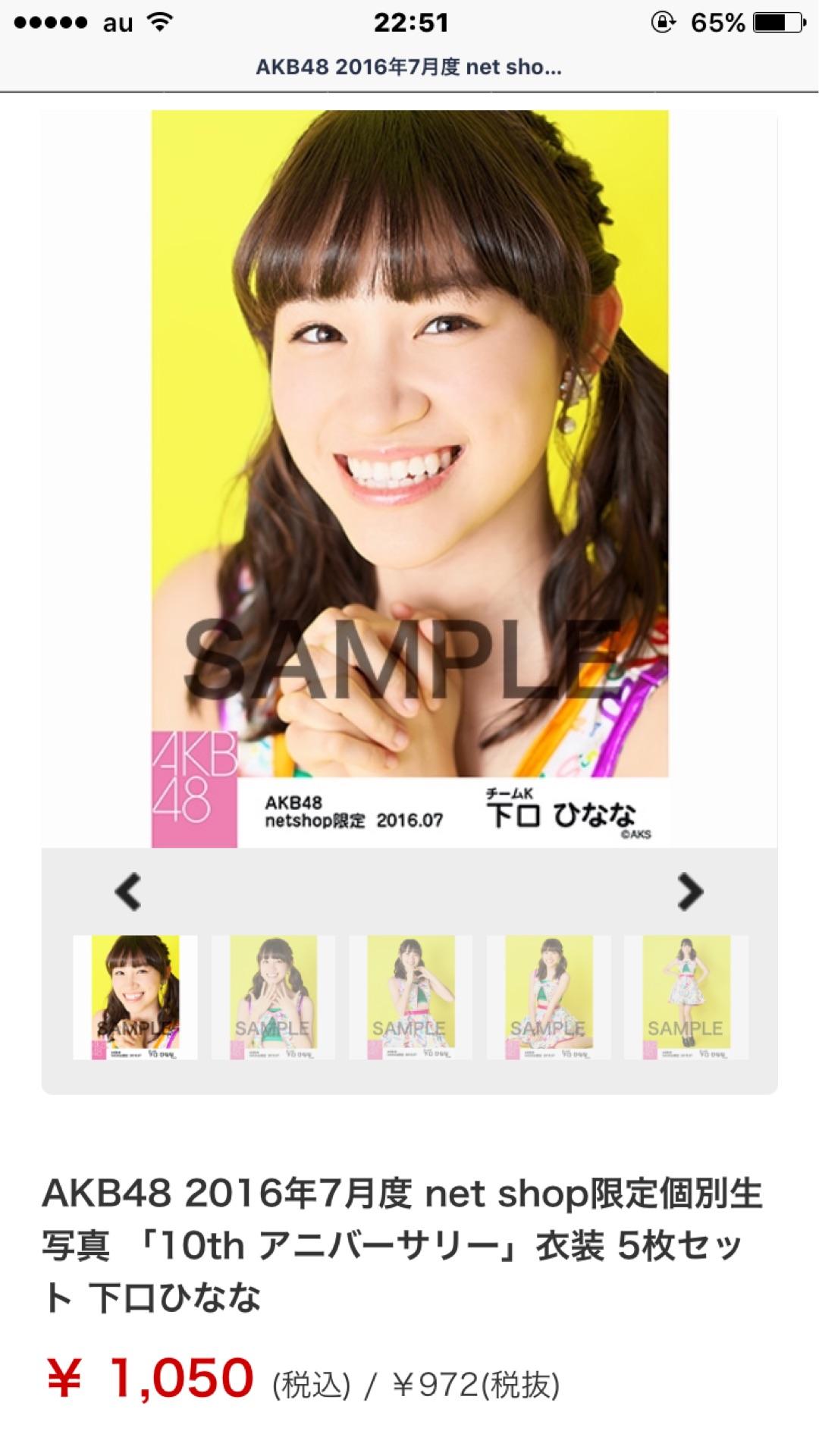Select the fifth full-body thumbnail
The image size is (819, 1456).
(686, 997)
